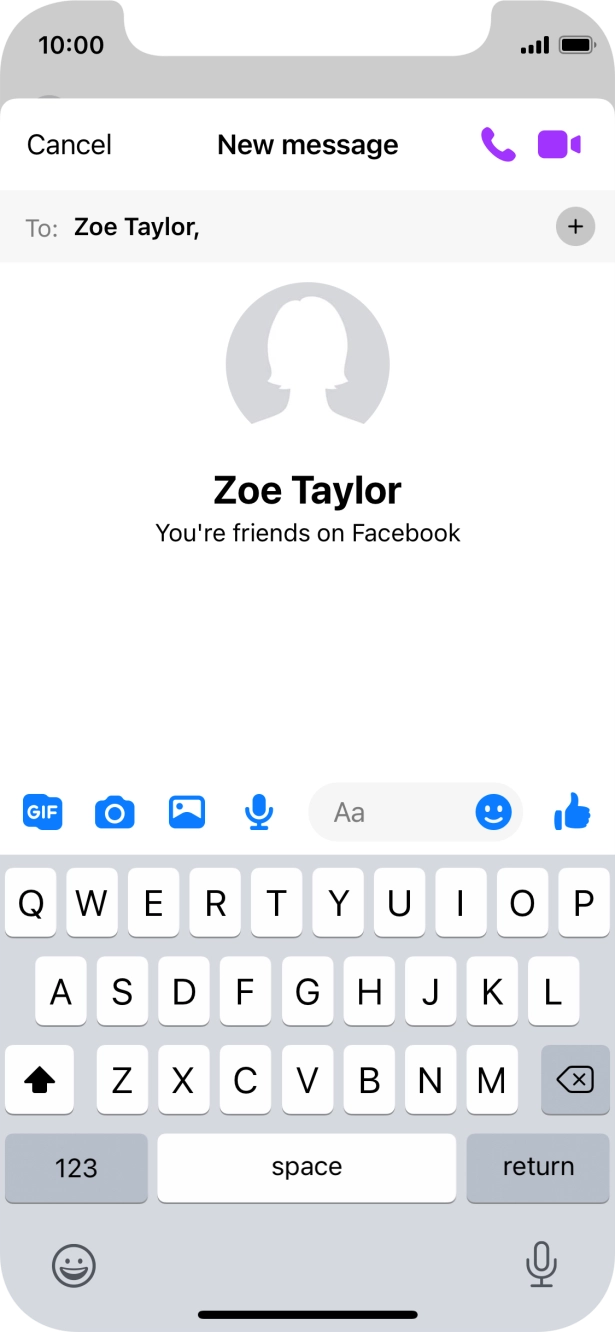Tap the keyboard backspace key
Viewport: 615px width, 1332px height.
(575, 1080)
